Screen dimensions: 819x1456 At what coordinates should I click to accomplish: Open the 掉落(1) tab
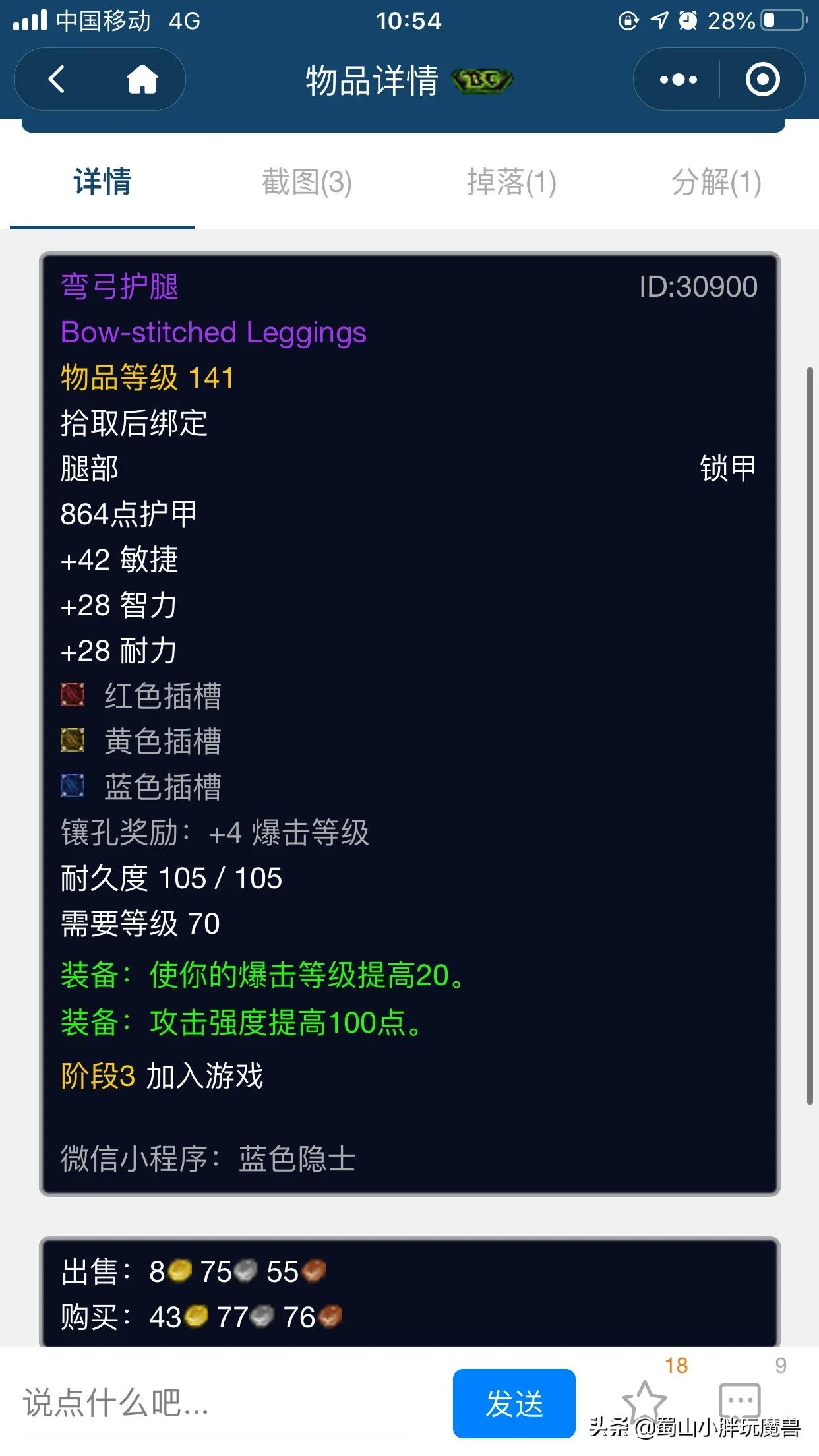tap(512, 185)
